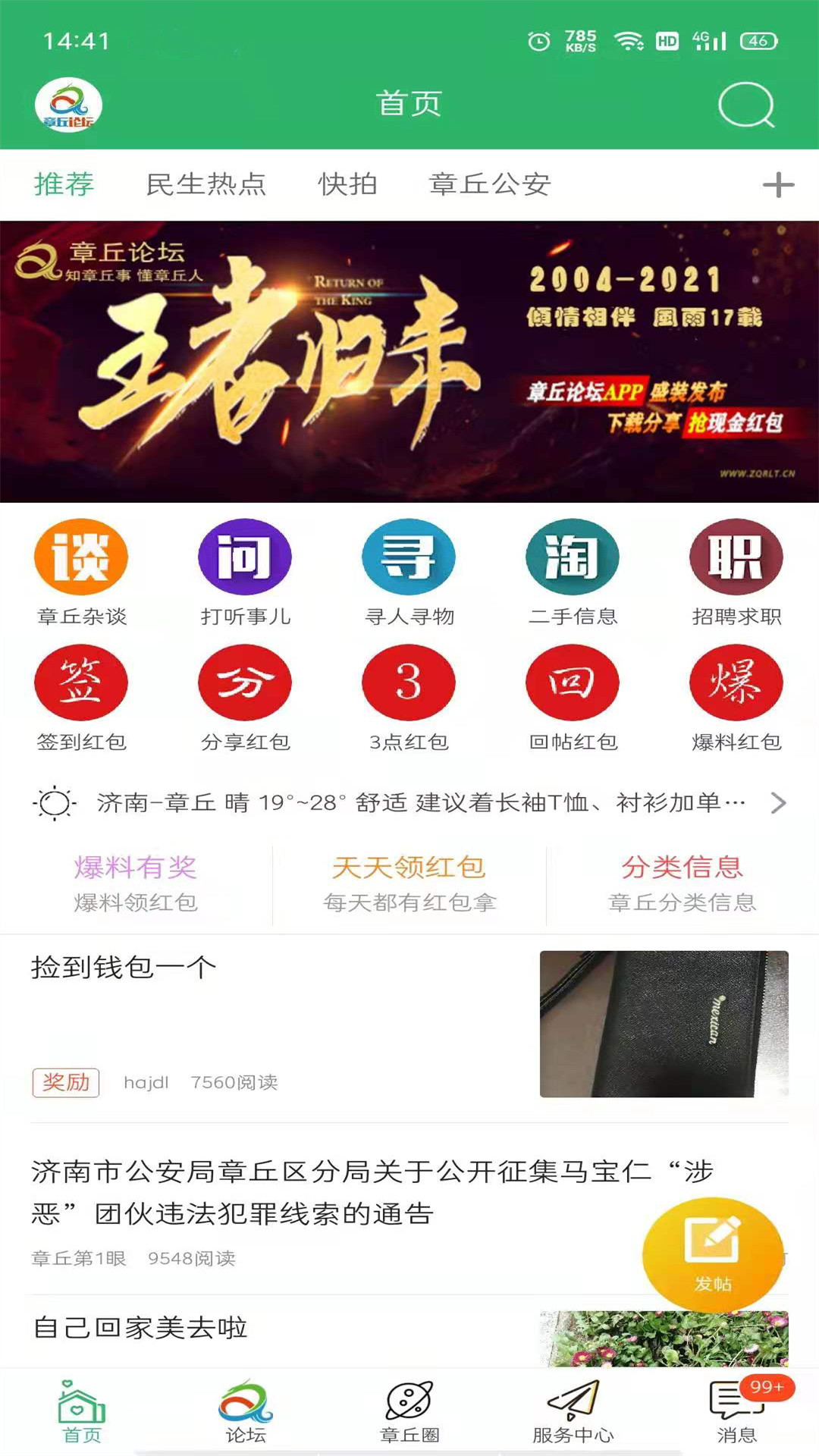The image size is (819, 1456).
Task: Open the 王者归来 promotional banner
Action: (409, 362)
